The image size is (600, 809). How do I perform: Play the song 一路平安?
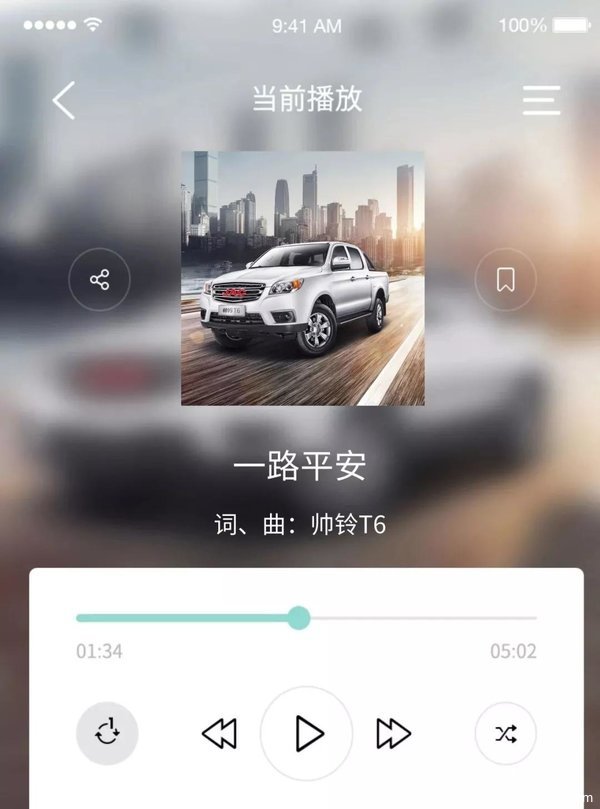[x=307, y=734]
